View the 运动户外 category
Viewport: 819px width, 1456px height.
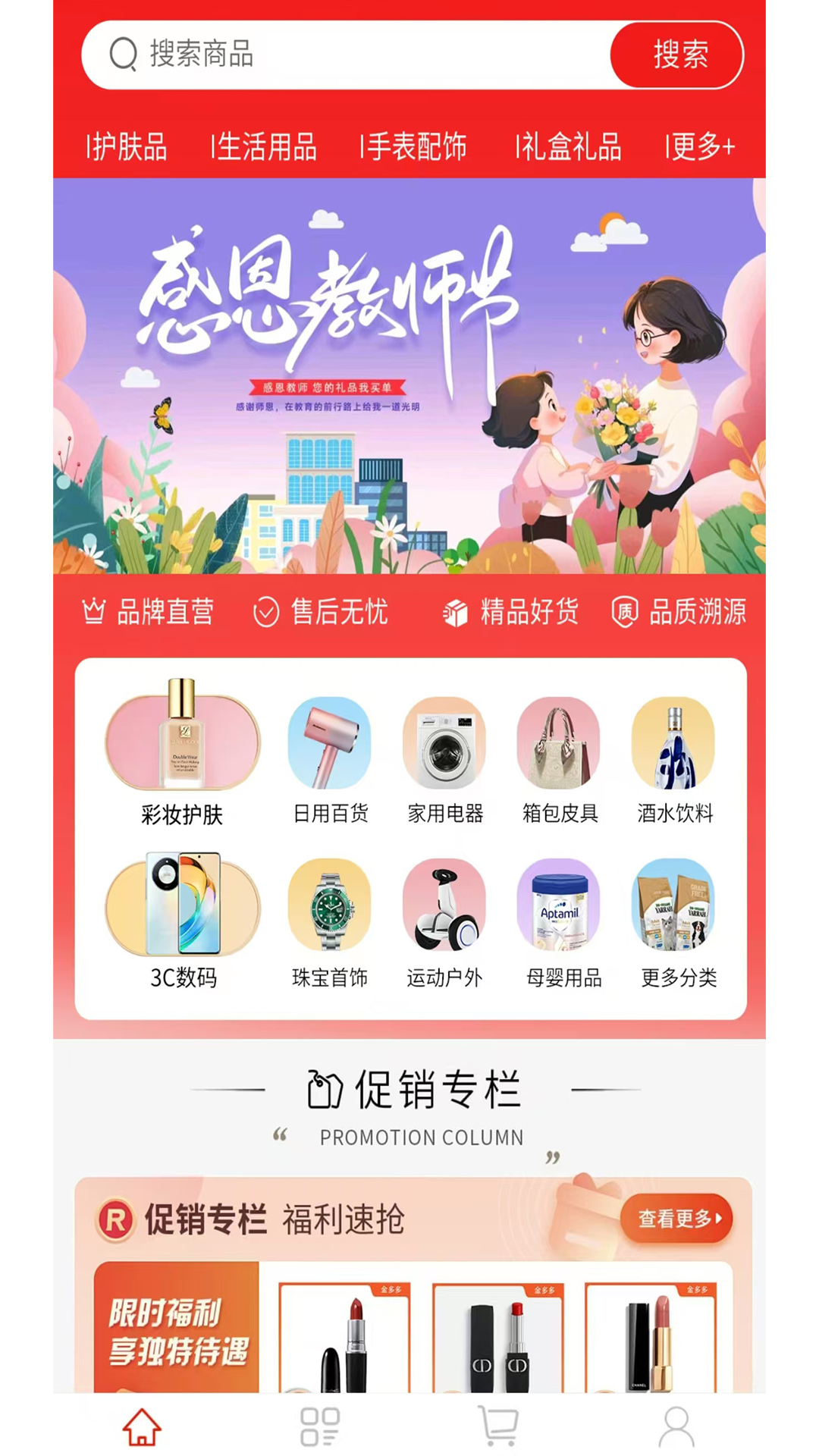[x=445, y=921]
